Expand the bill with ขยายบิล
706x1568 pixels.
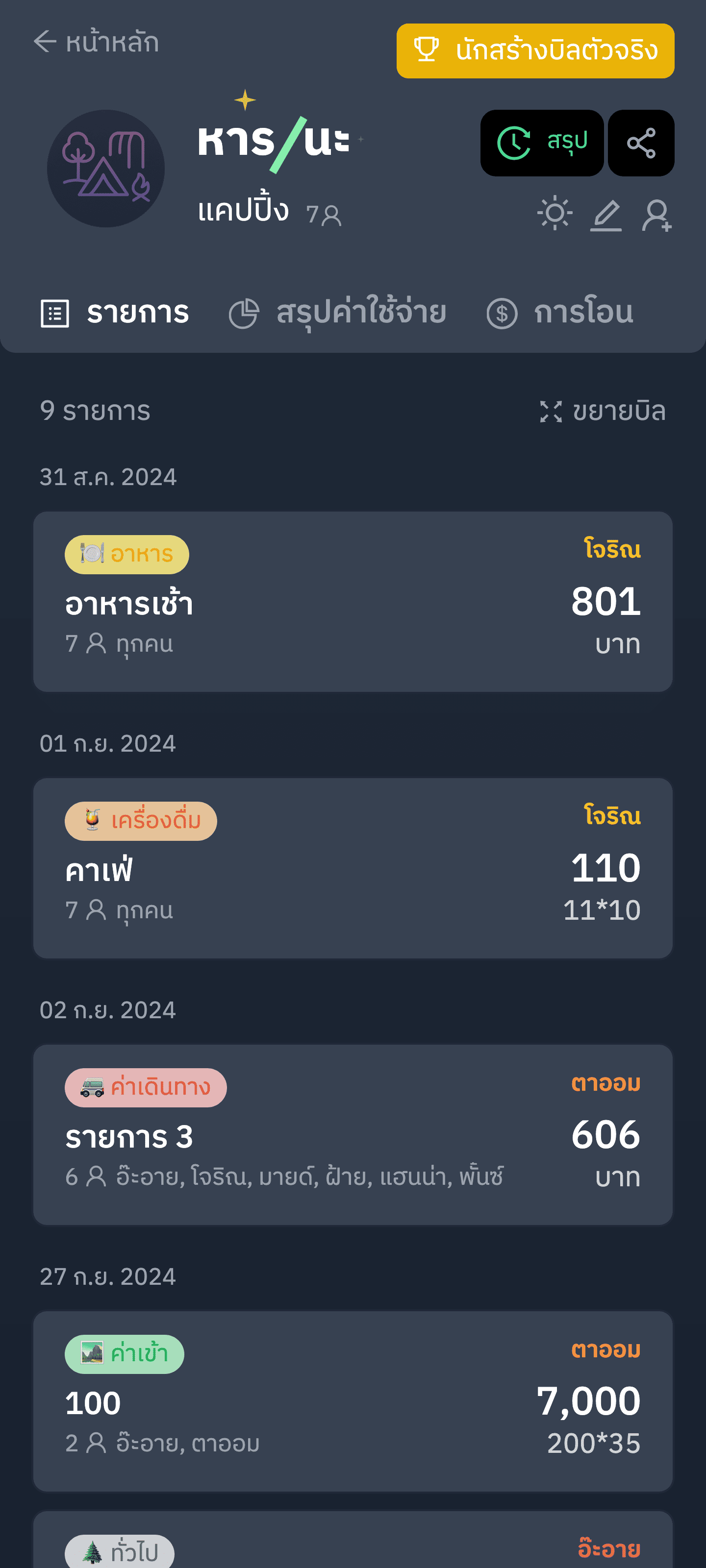[603, 412]
